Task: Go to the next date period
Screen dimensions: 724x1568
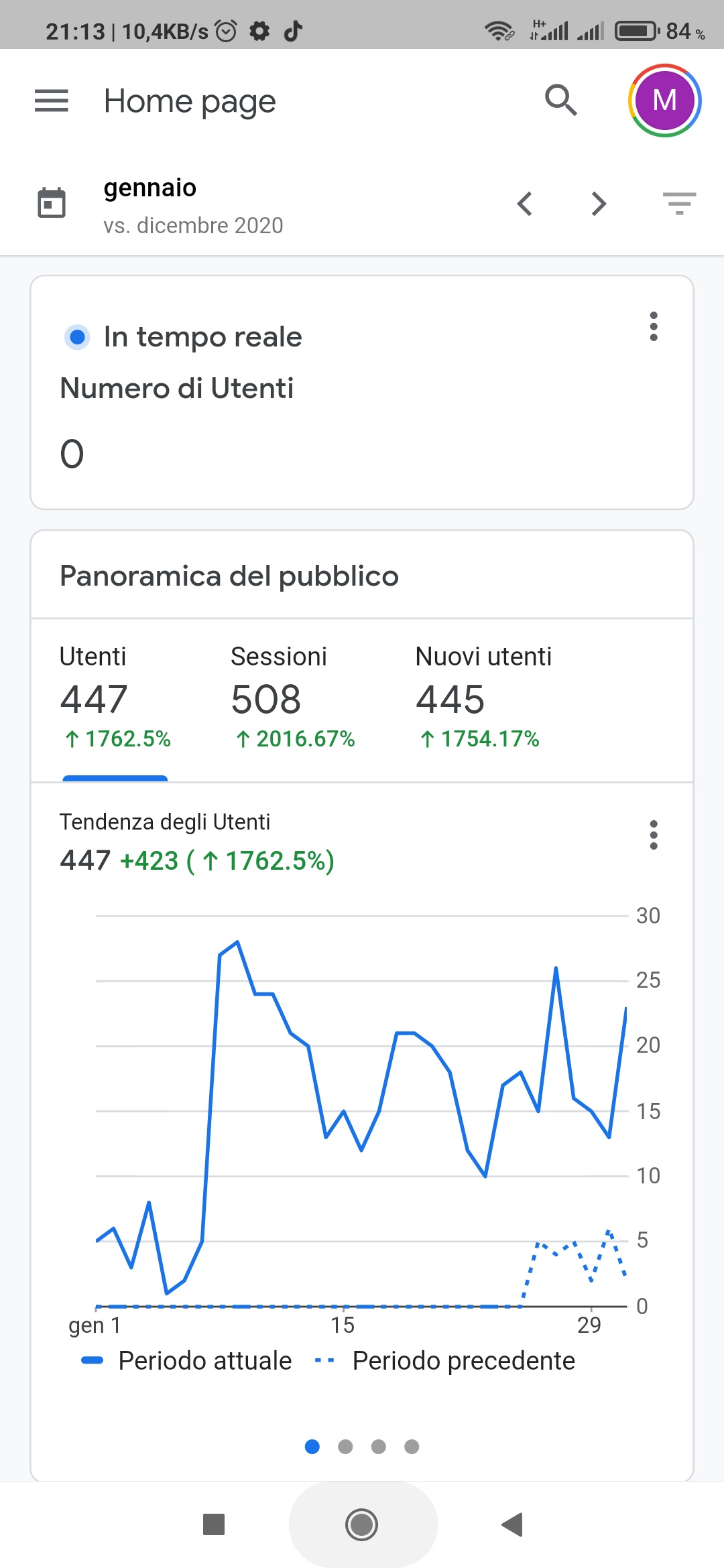Action: click(599, 204)
